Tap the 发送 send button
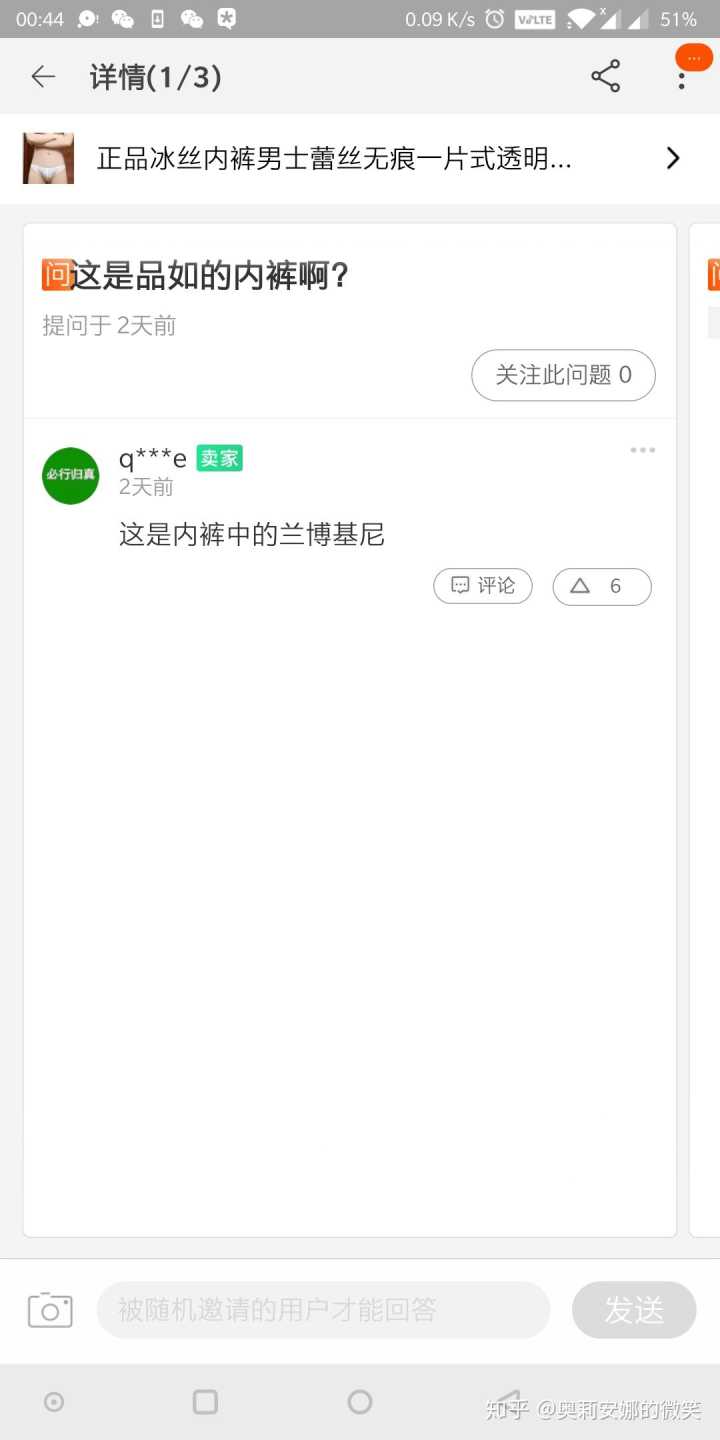This screenshot has width=720, height=1440. click(634, 1310)
